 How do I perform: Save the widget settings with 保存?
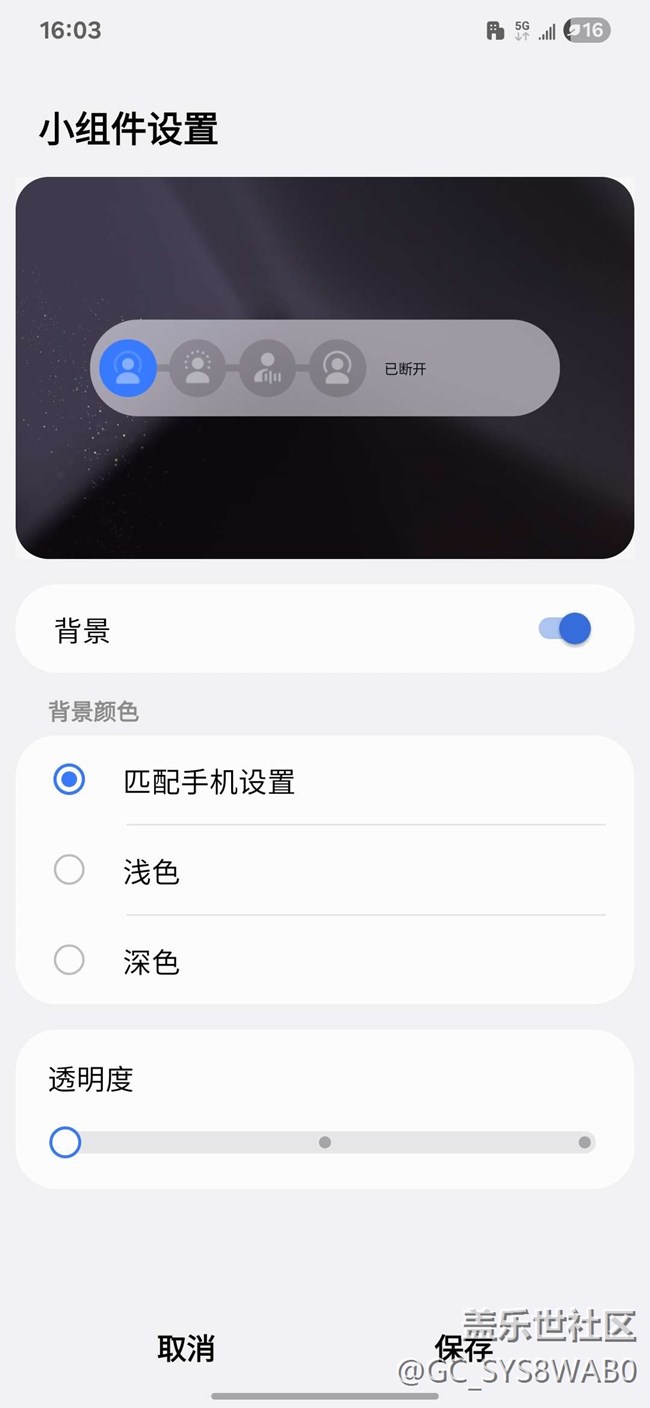pyautogui.click(x=464, y=1348)
